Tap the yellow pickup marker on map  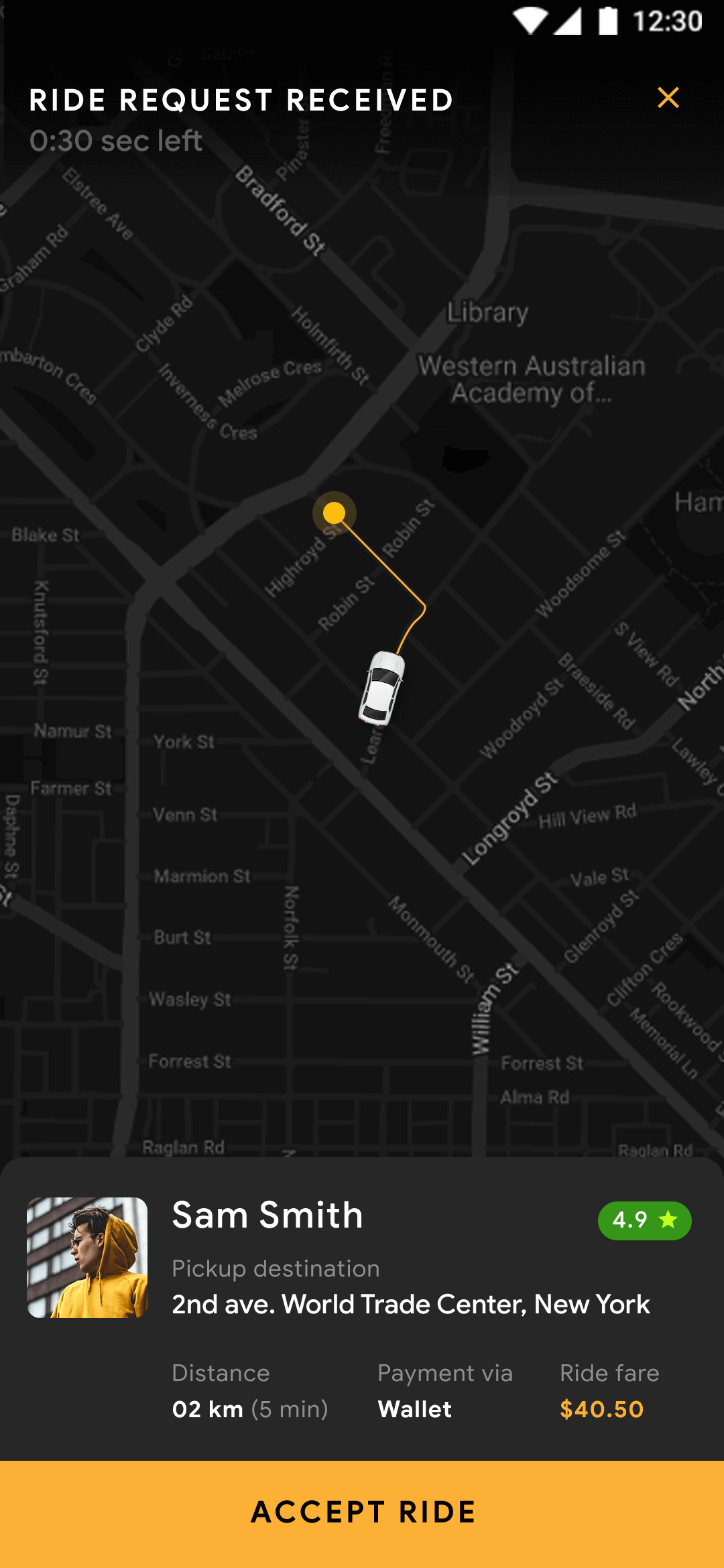[x=334, y=513]
